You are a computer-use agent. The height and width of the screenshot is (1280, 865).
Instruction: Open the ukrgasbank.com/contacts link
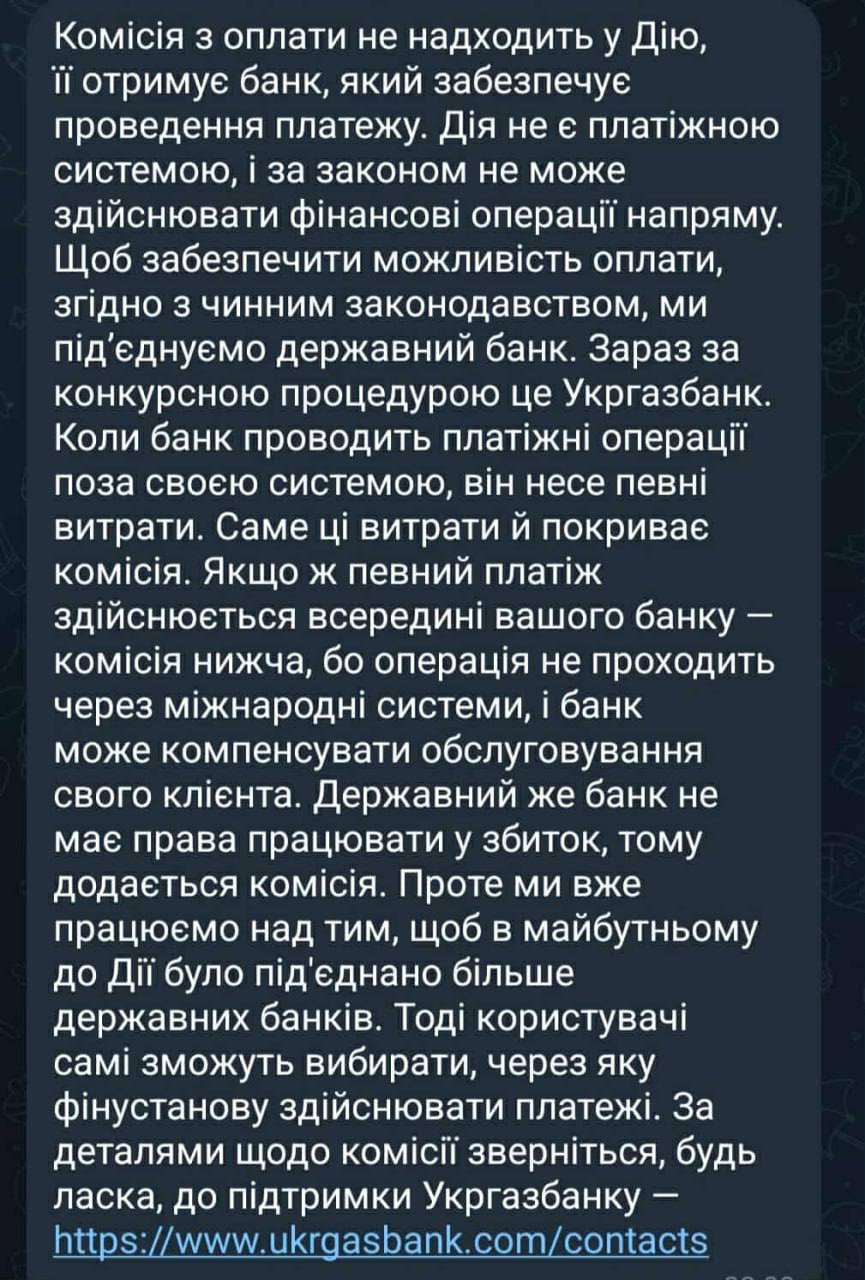(379, 1241)
